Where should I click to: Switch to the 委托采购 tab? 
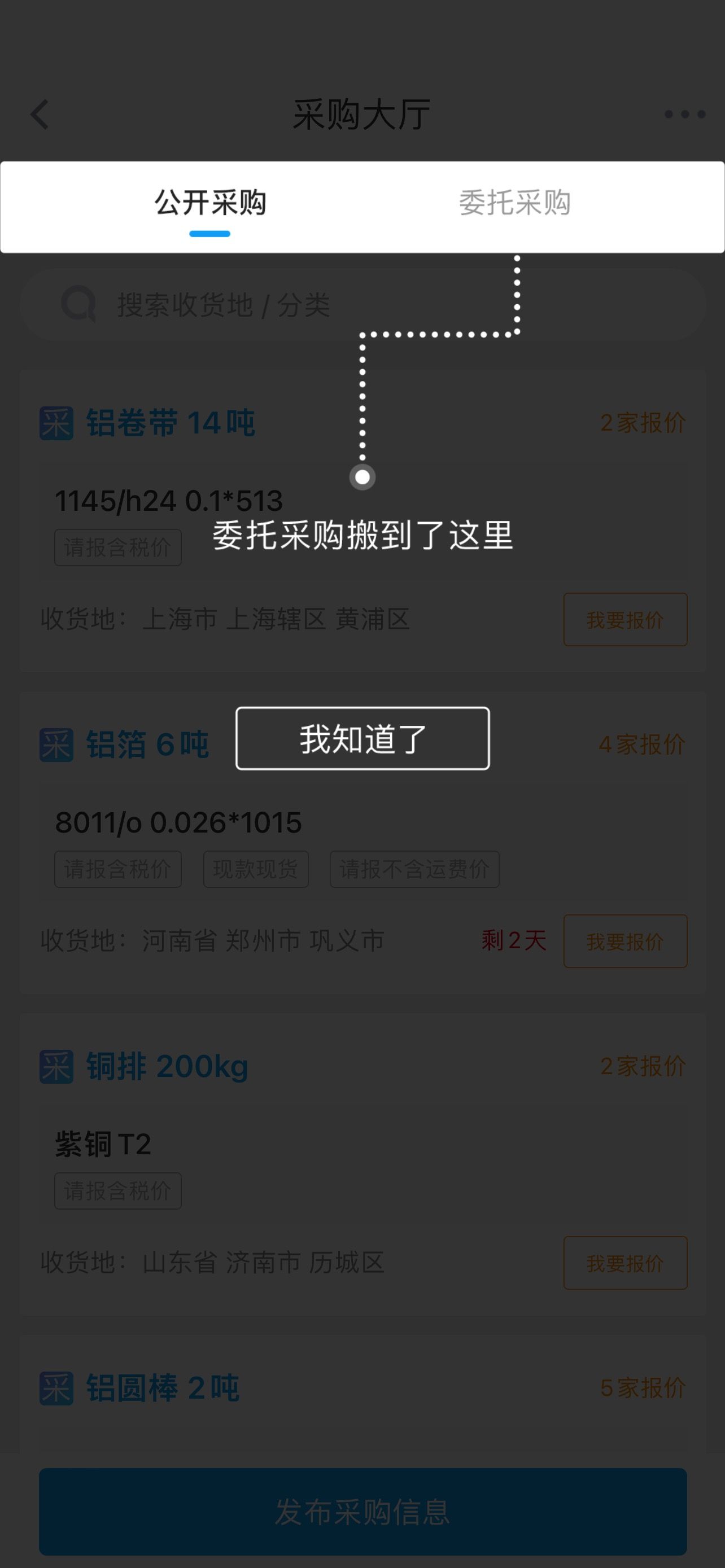coord(514,203)
